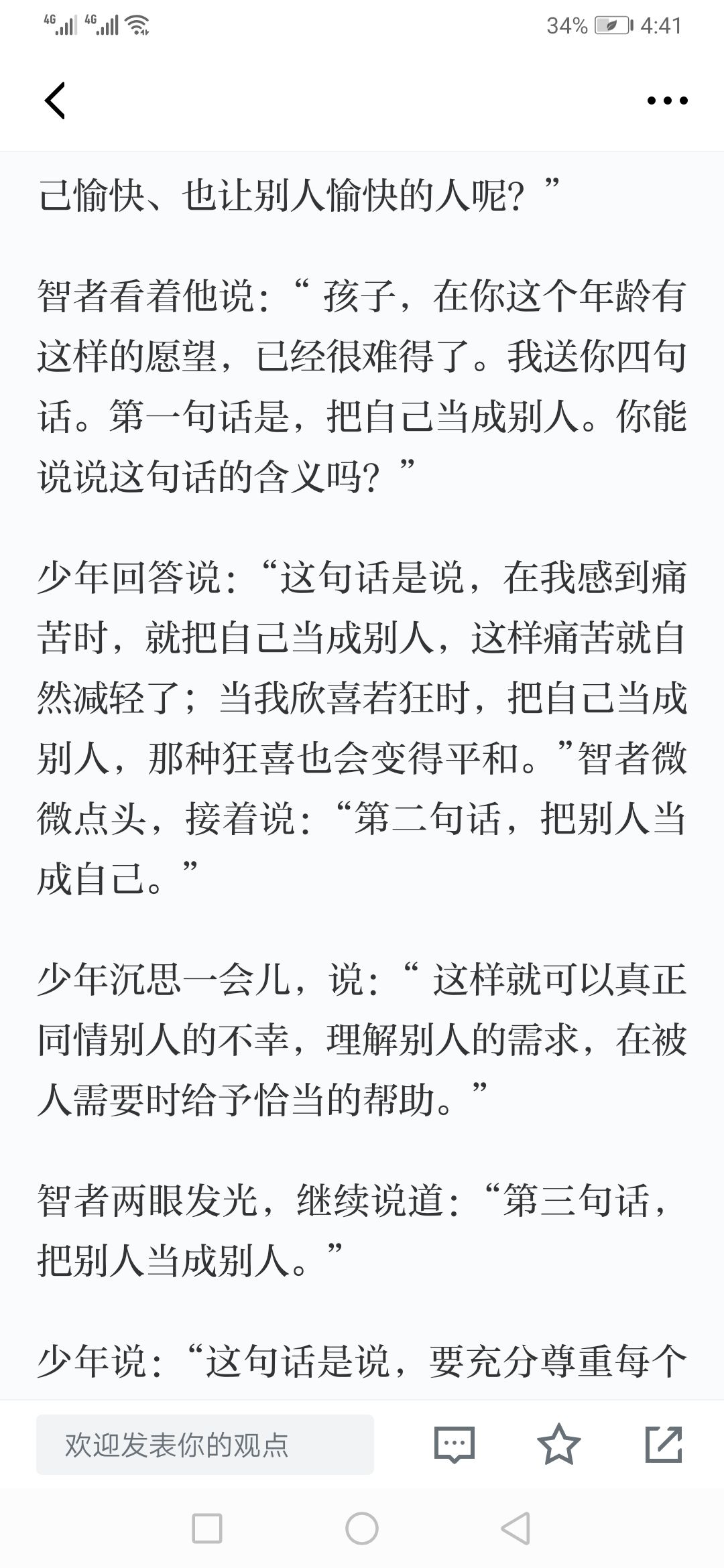Open recent apps from navigation bar
This screenshot has width=724, height=1568.
point(206,1528)
